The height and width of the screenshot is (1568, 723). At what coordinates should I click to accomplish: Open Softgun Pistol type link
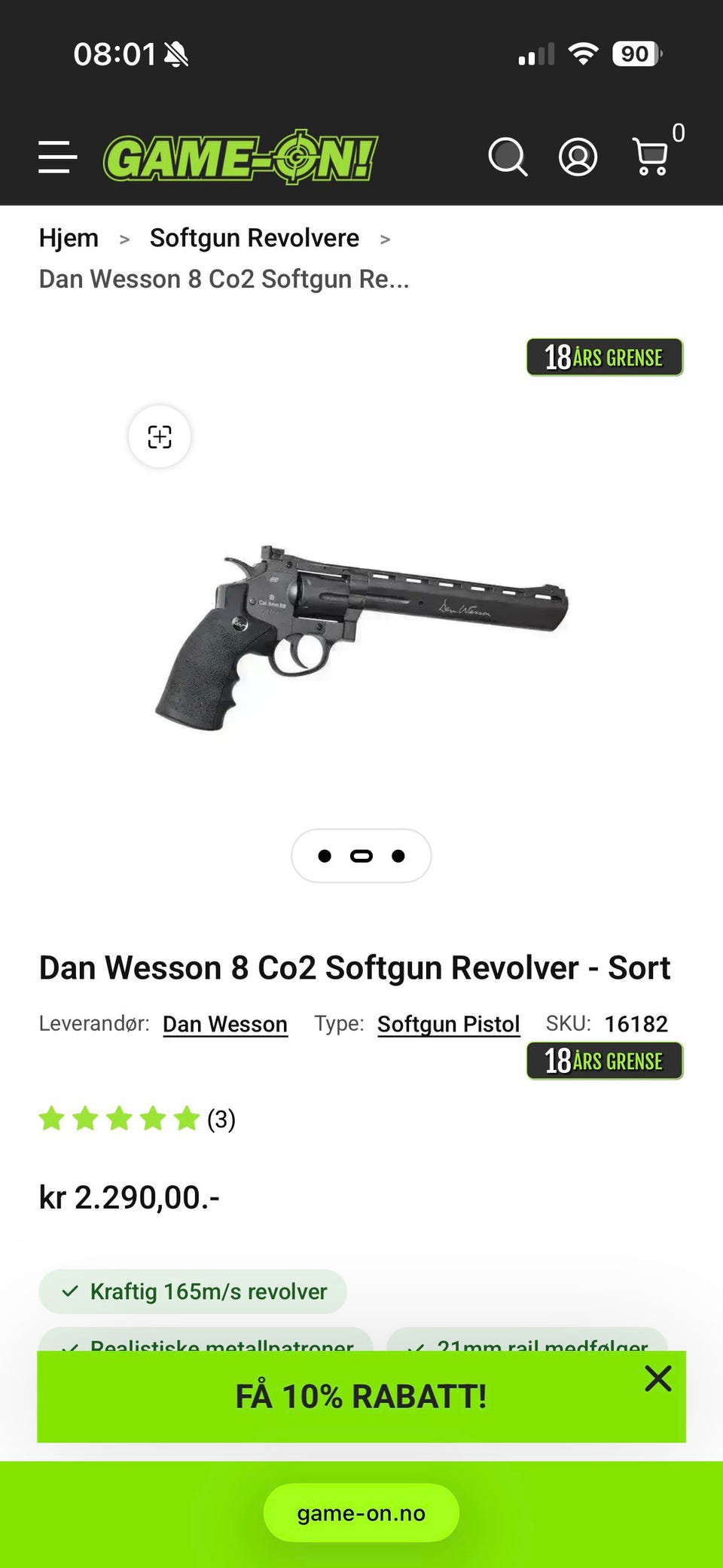point(449,1024)
